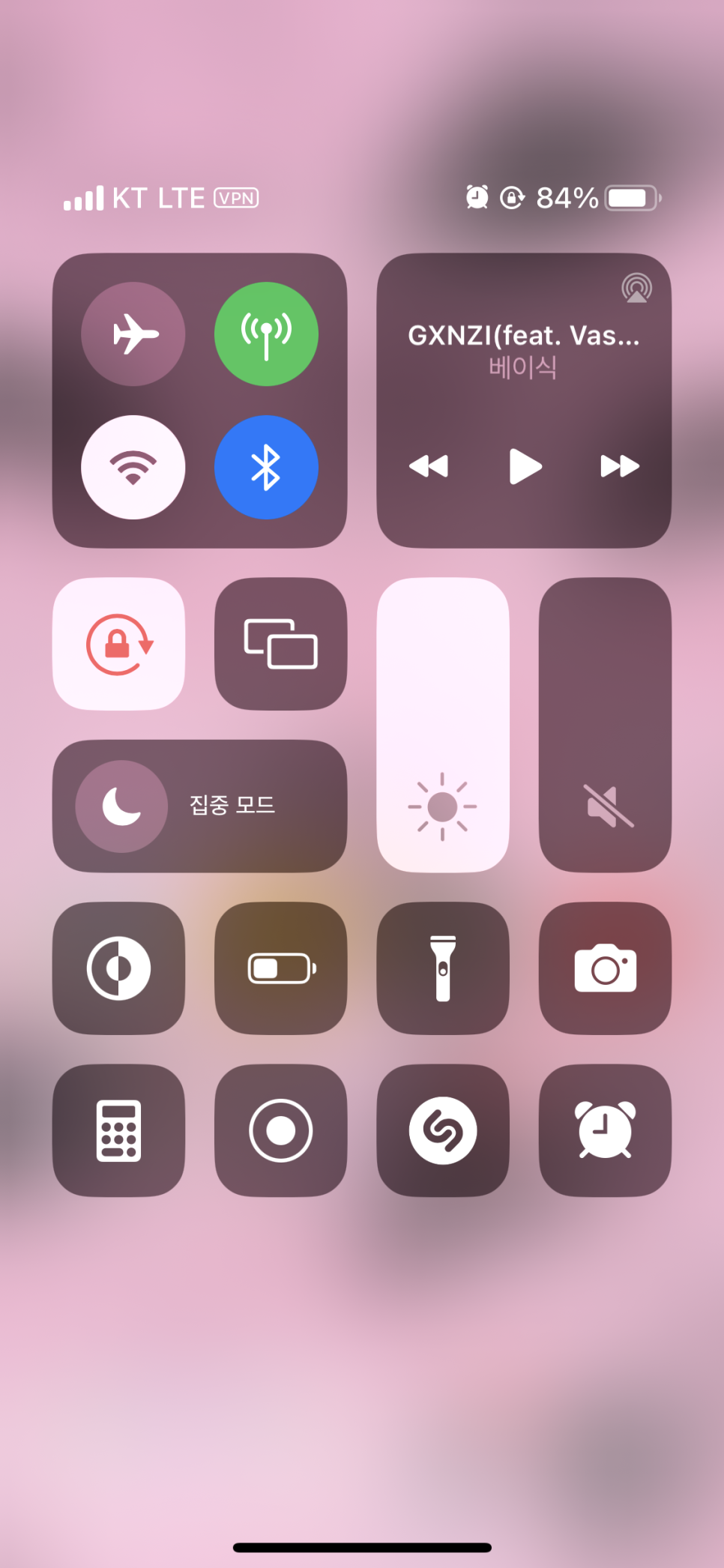724x1568 pixels.
Task: Tap the brightness slider
Action: [442, 724]
